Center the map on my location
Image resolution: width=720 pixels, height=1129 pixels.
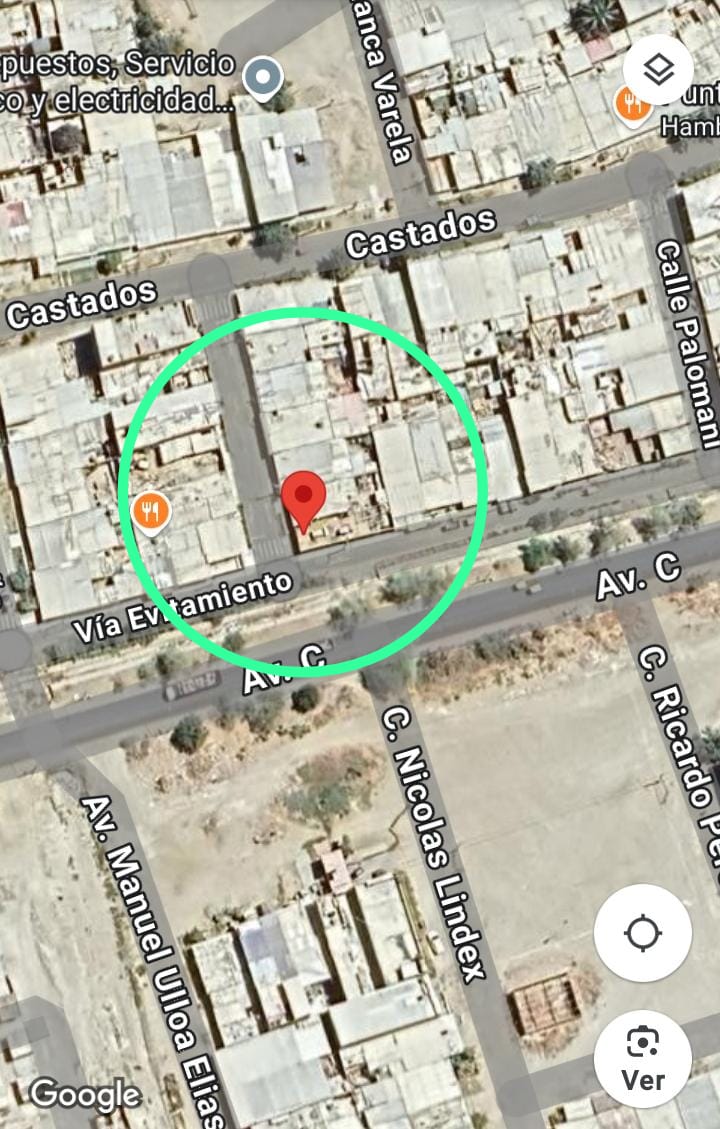coord(642,934)
